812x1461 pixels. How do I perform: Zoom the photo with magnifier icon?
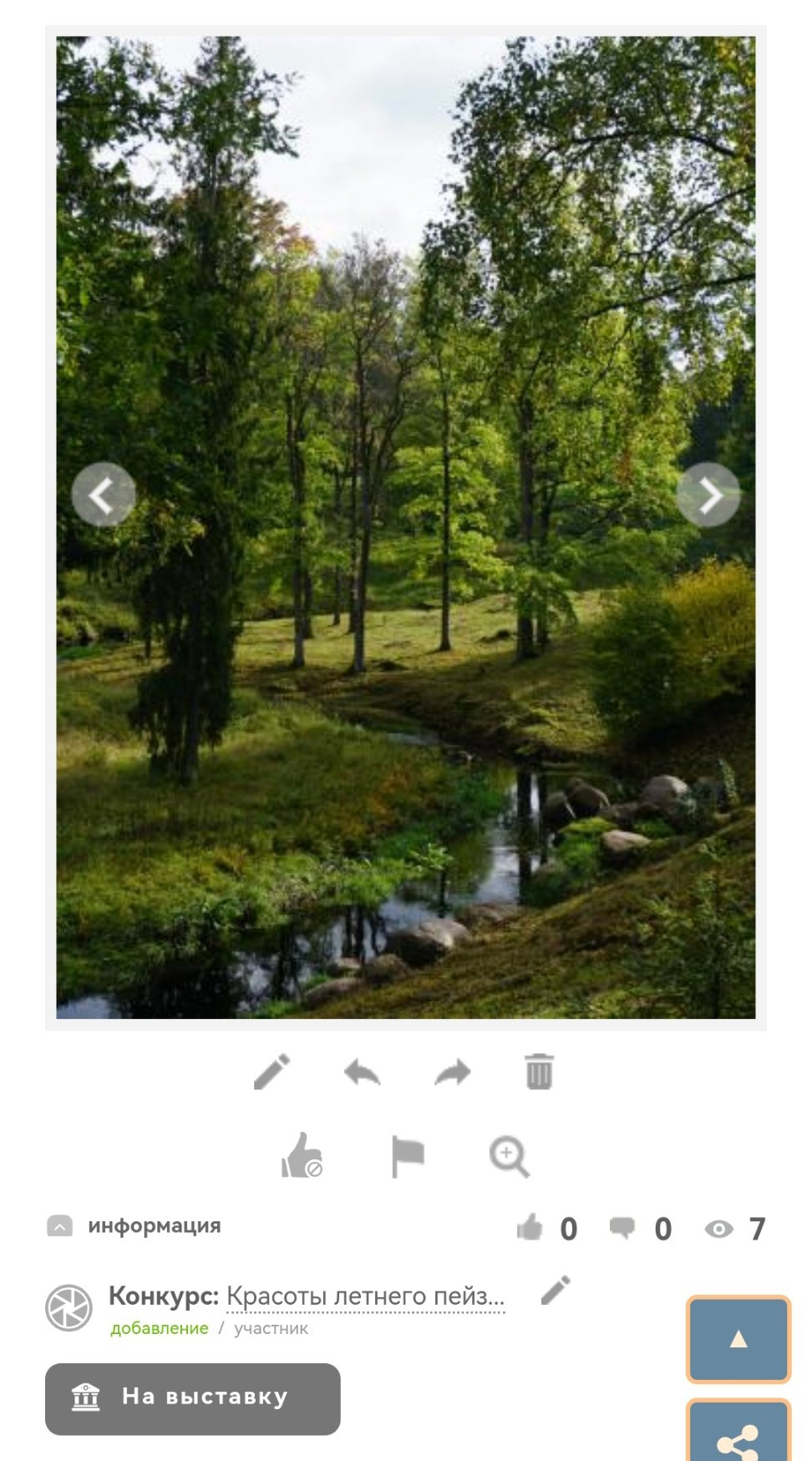point(509,1156)
